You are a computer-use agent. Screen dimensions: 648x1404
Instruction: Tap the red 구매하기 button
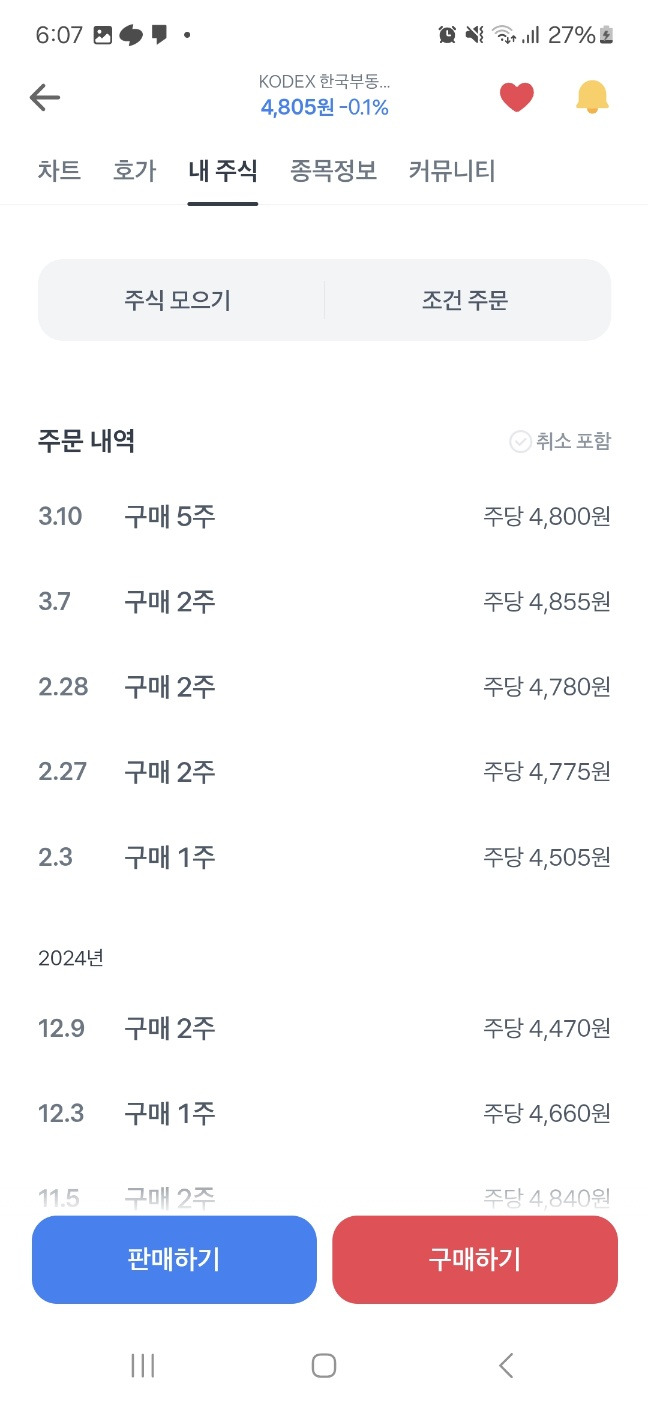(475, 1260)
